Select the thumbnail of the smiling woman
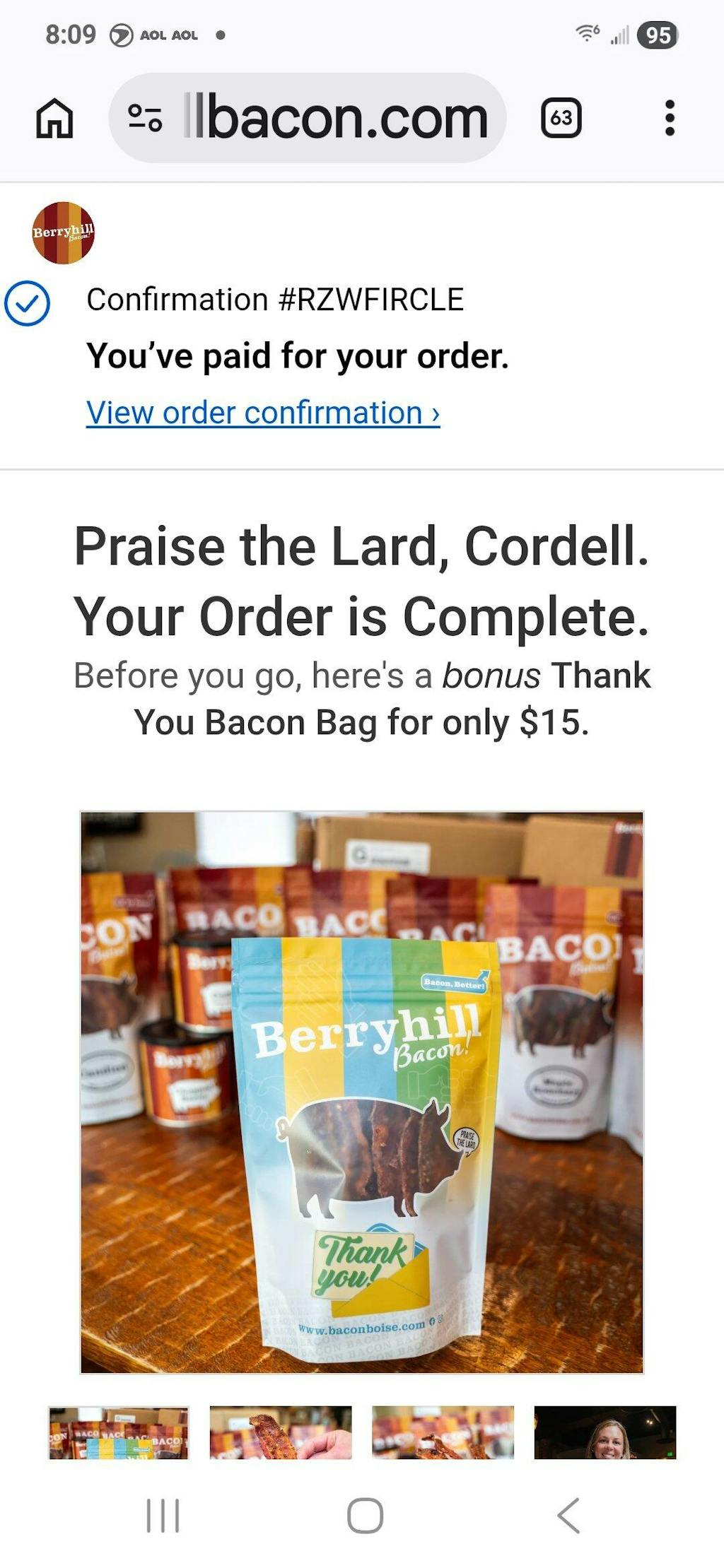The width and height of the screenshot is (724, 1568). 605,1432
